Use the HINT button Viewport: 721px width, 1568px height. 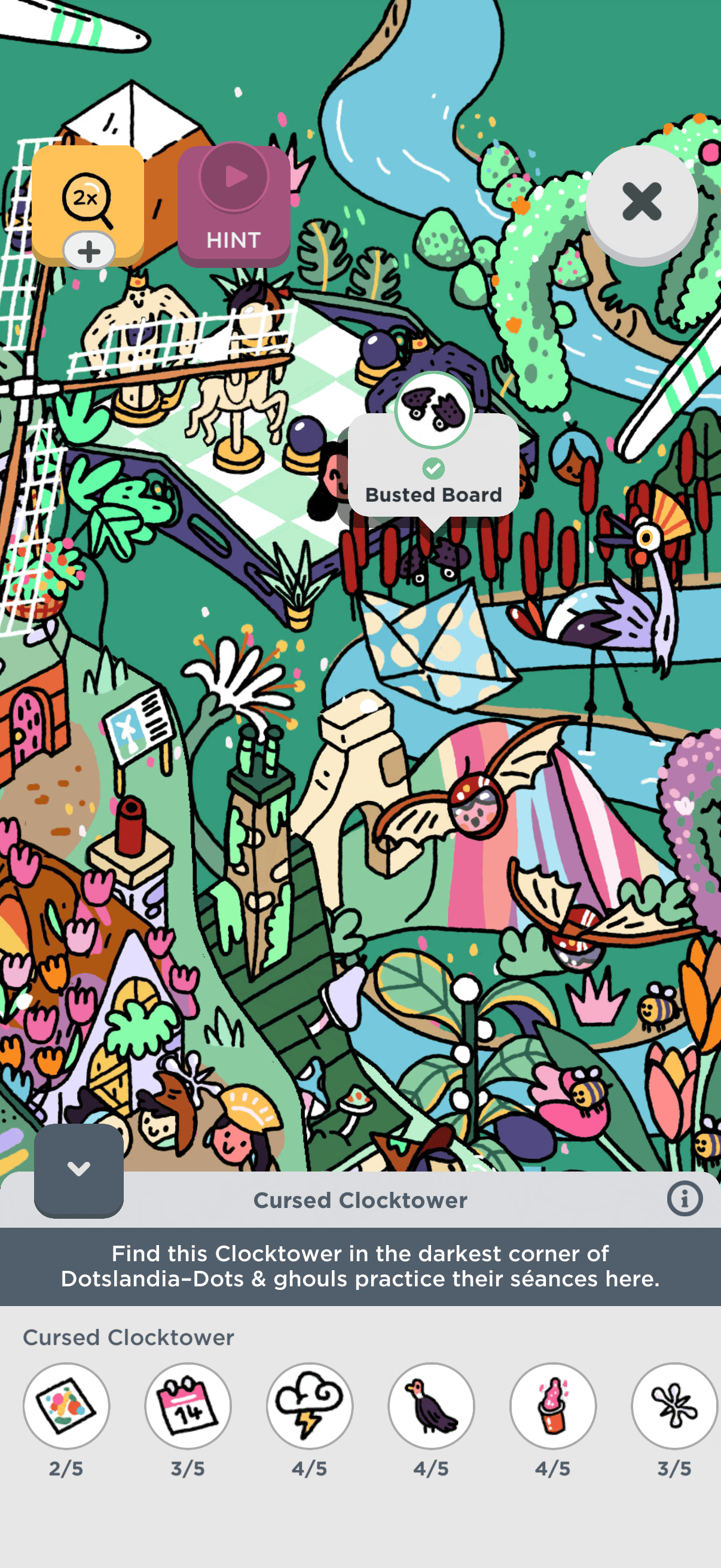click(234, 206)
